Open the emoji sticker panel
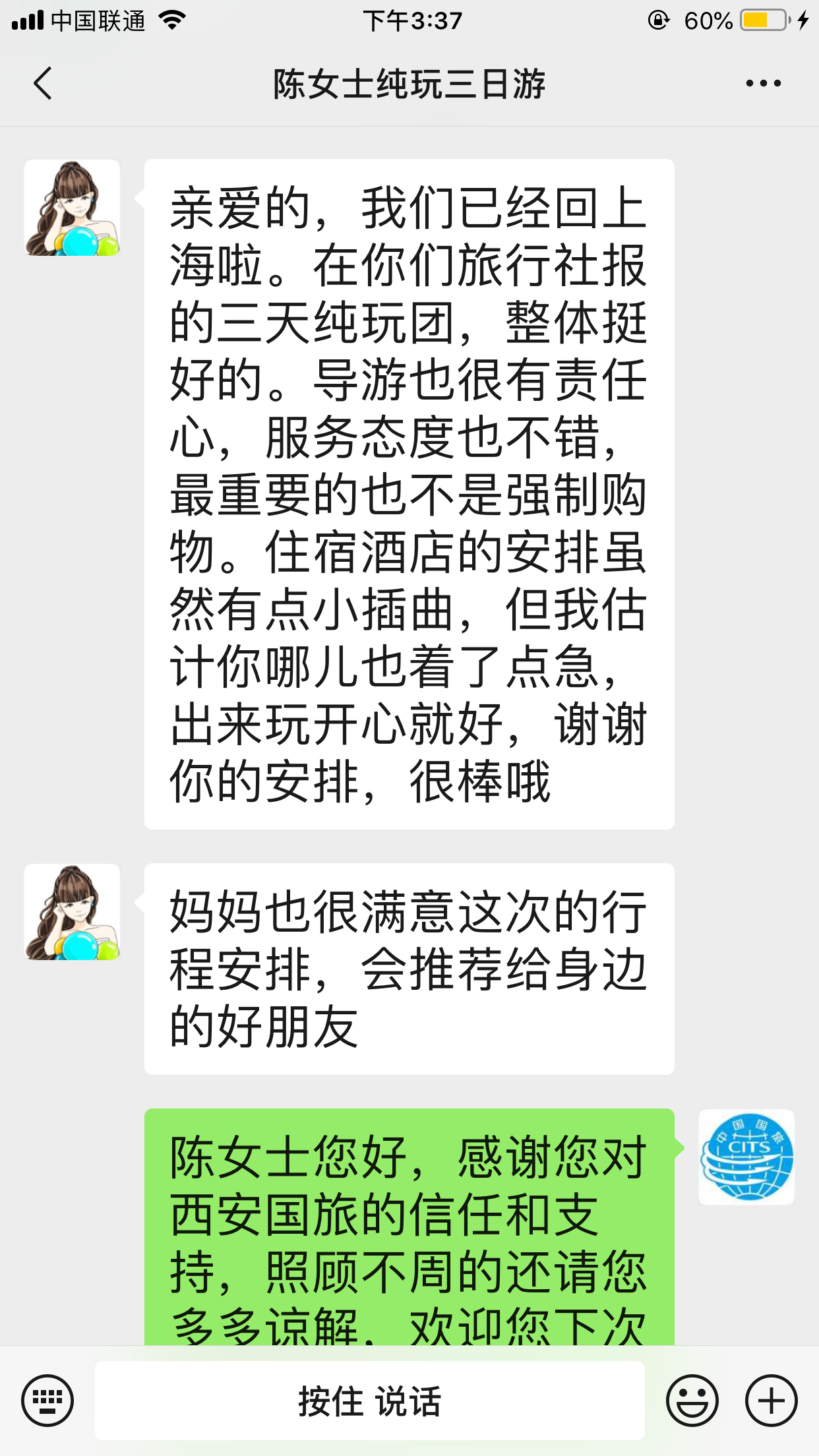Screen dimensions: 819x1456 tap(692, 1401)
